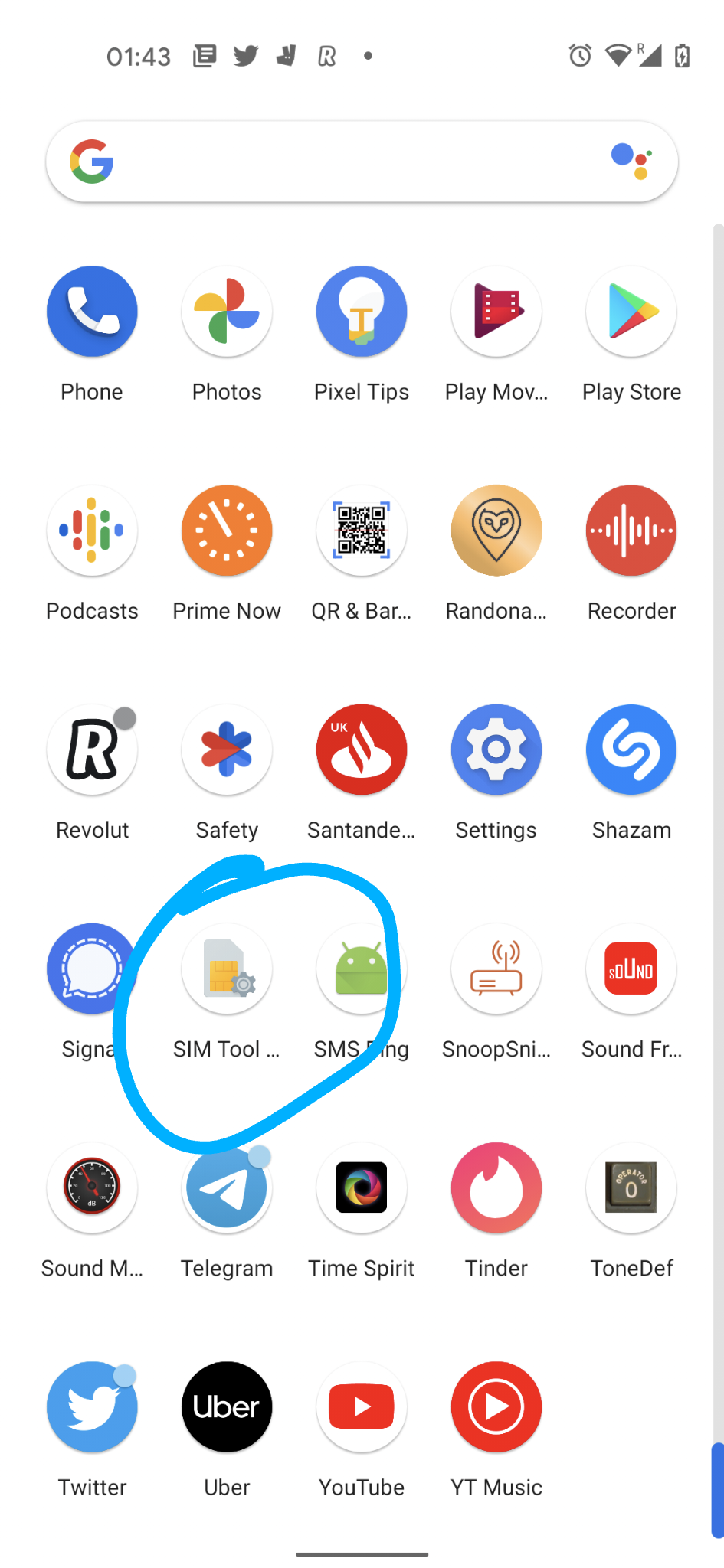Open the SIM Tool app

[x=227, y=969]
